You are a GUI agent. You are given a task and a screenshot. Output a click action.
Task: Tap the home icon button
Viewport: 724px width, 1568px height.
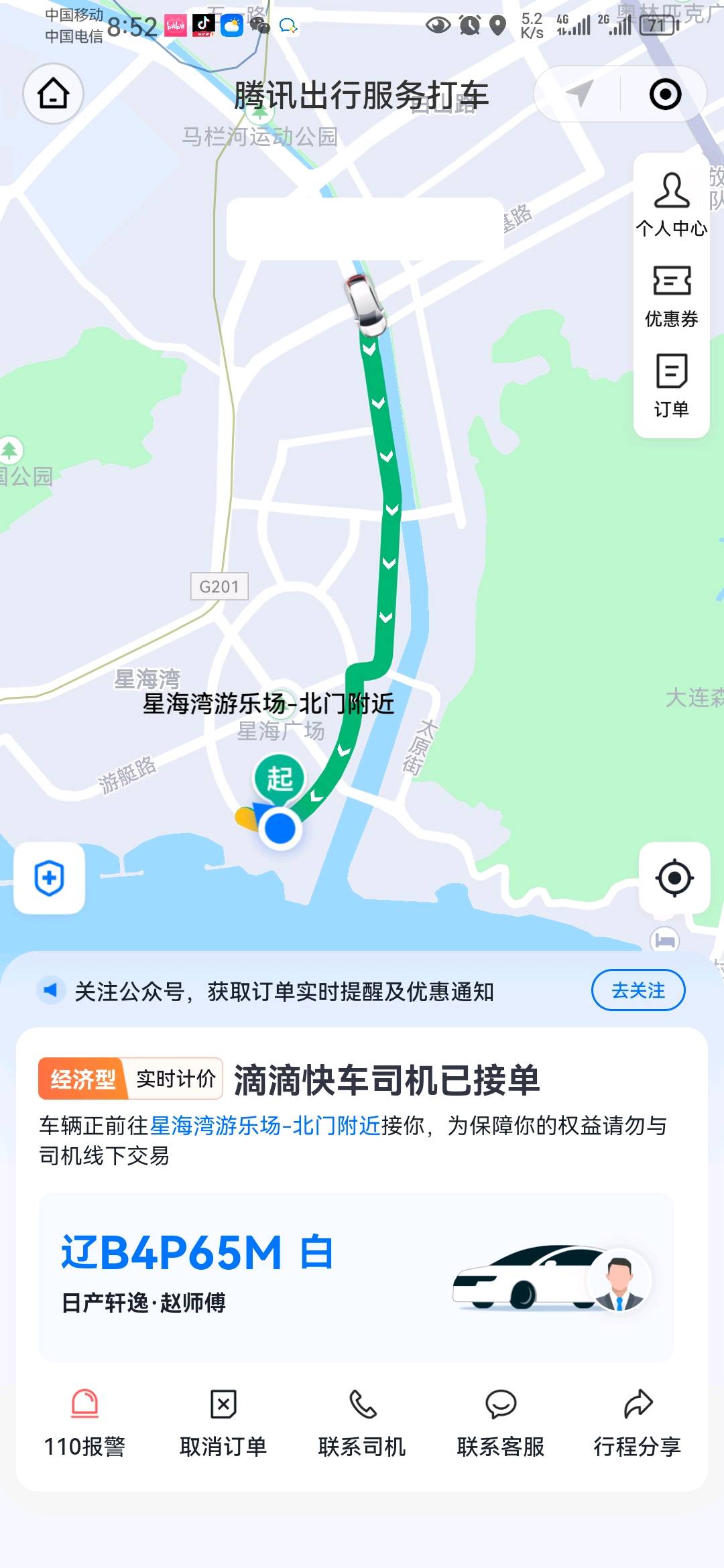click(53, 94)
